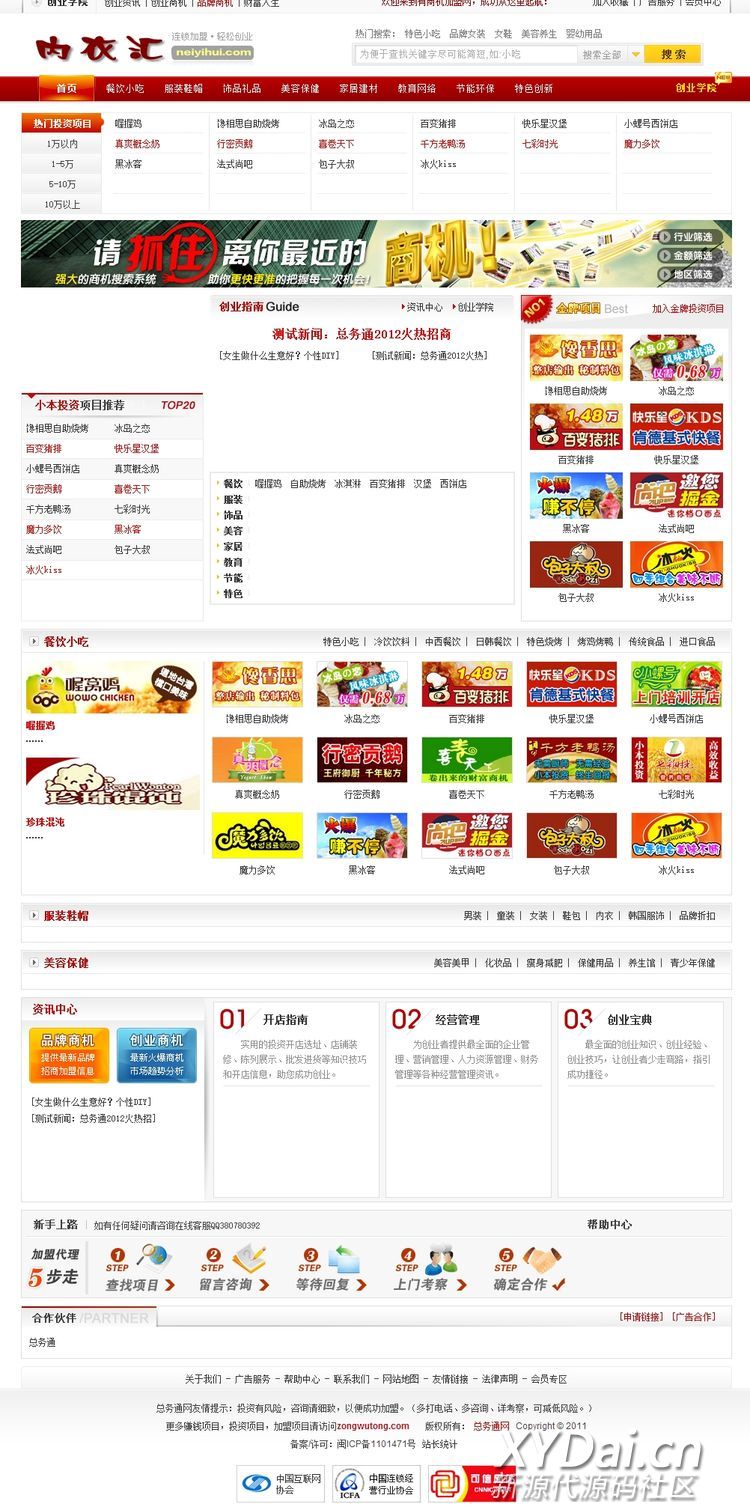750x1507 pixels.
Task: Switch to the 餐饮小吃 nav tab
Action: (x=125, y=89)
